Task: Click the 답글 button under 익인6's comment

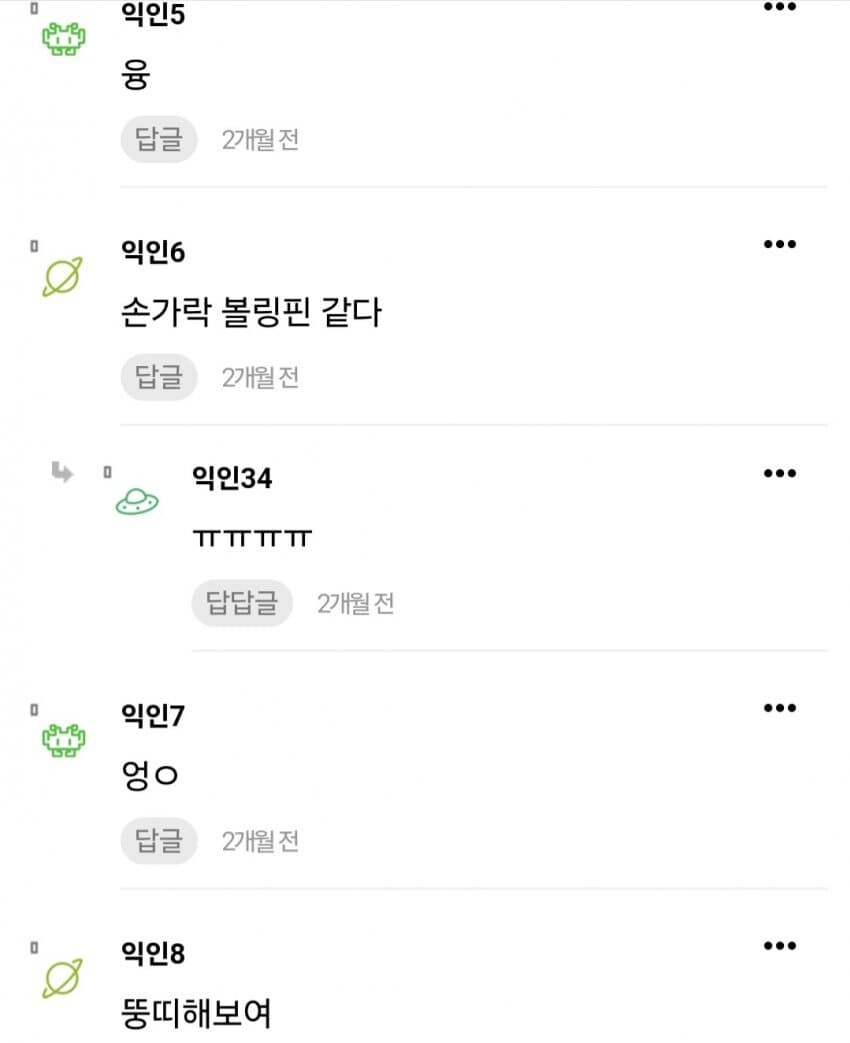Action: tap(158, 377)
